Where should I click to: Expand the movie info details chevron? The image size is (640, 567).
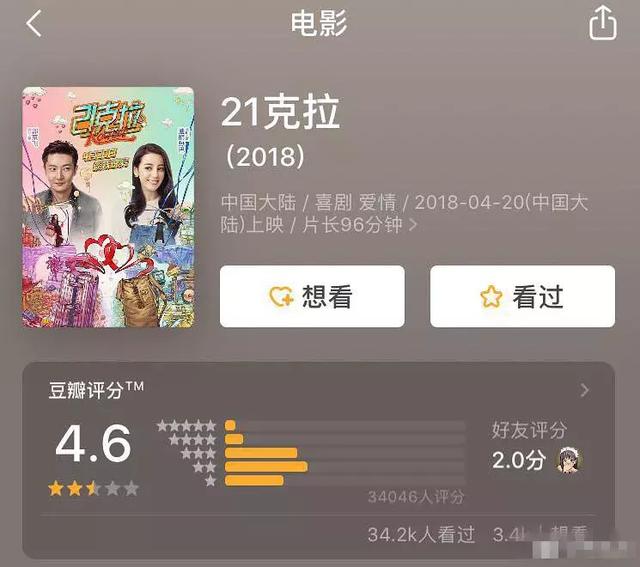click(413, 226)
